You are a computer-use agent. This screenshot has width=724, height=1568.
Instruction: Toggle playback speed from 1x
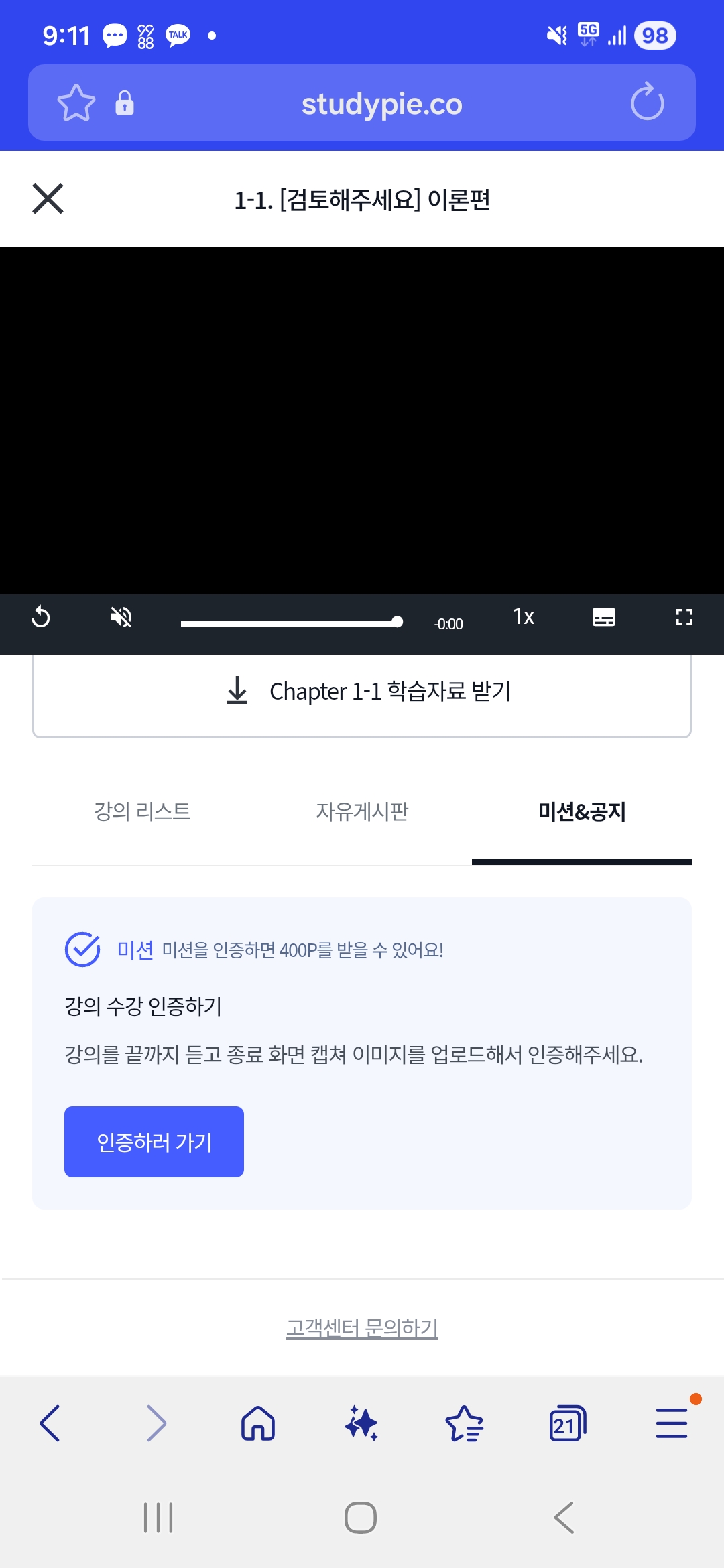(522, 616)
